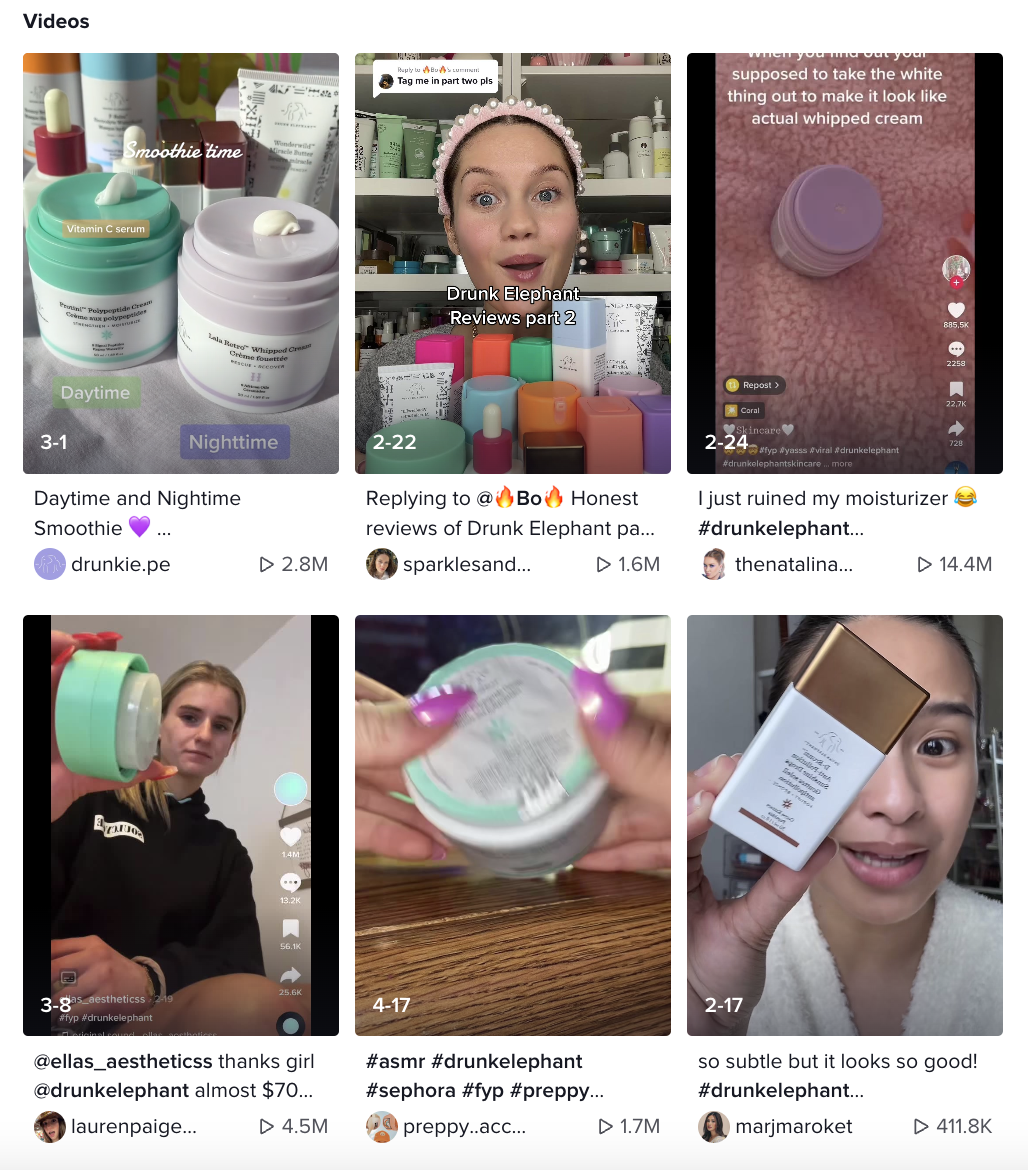Open the video dated 3-8 by laurenpaige
1028x1170 pixels.
point(181,825)
